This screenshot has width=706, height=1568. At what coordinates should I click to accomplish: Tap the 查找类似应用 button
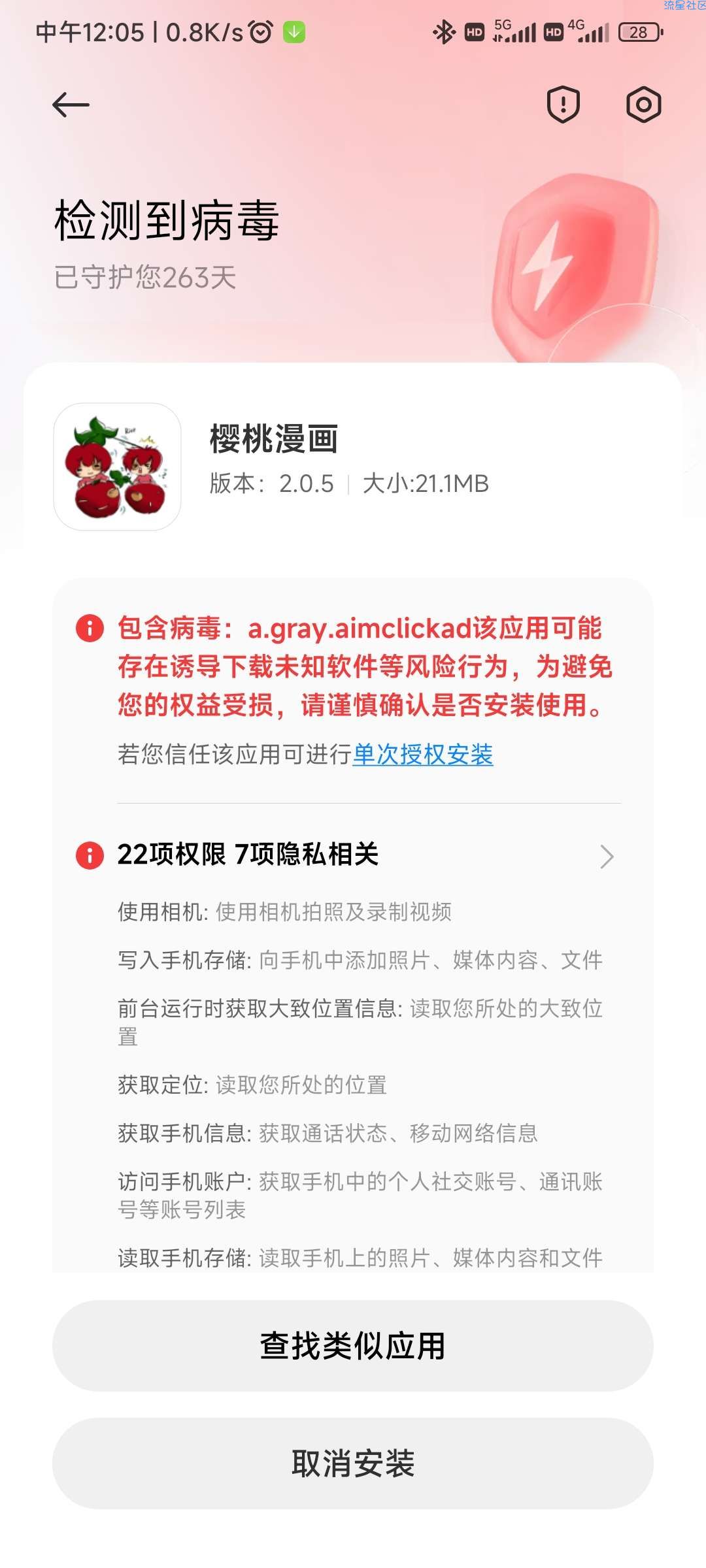click(x=353, y=1345)
